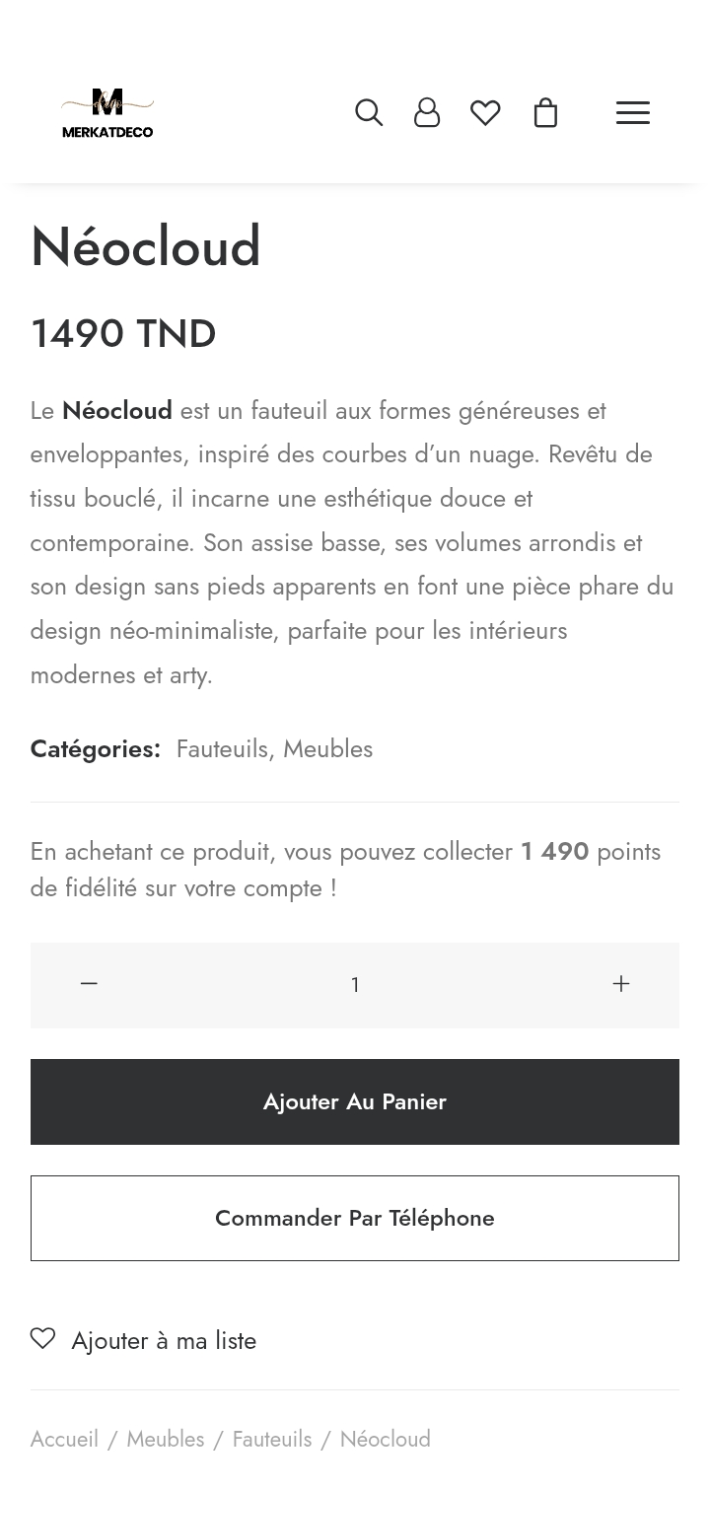Increase quantity with the plus button
This screenshot has width=710, height=1540.
click(621, 984)
